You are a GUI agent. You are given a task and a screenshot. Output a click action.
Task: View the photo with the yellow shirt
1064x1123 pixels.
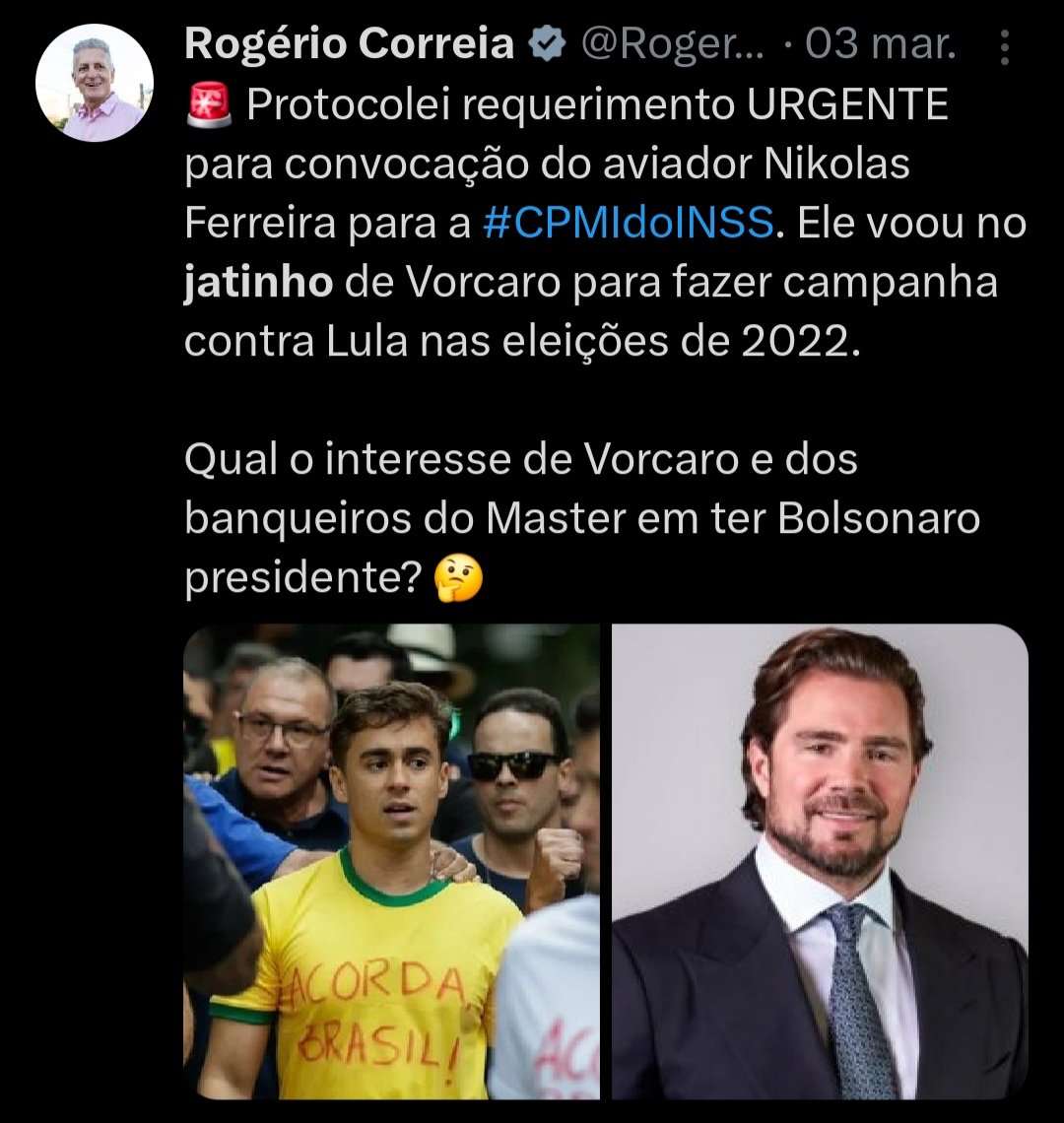(x=391, y=861)
